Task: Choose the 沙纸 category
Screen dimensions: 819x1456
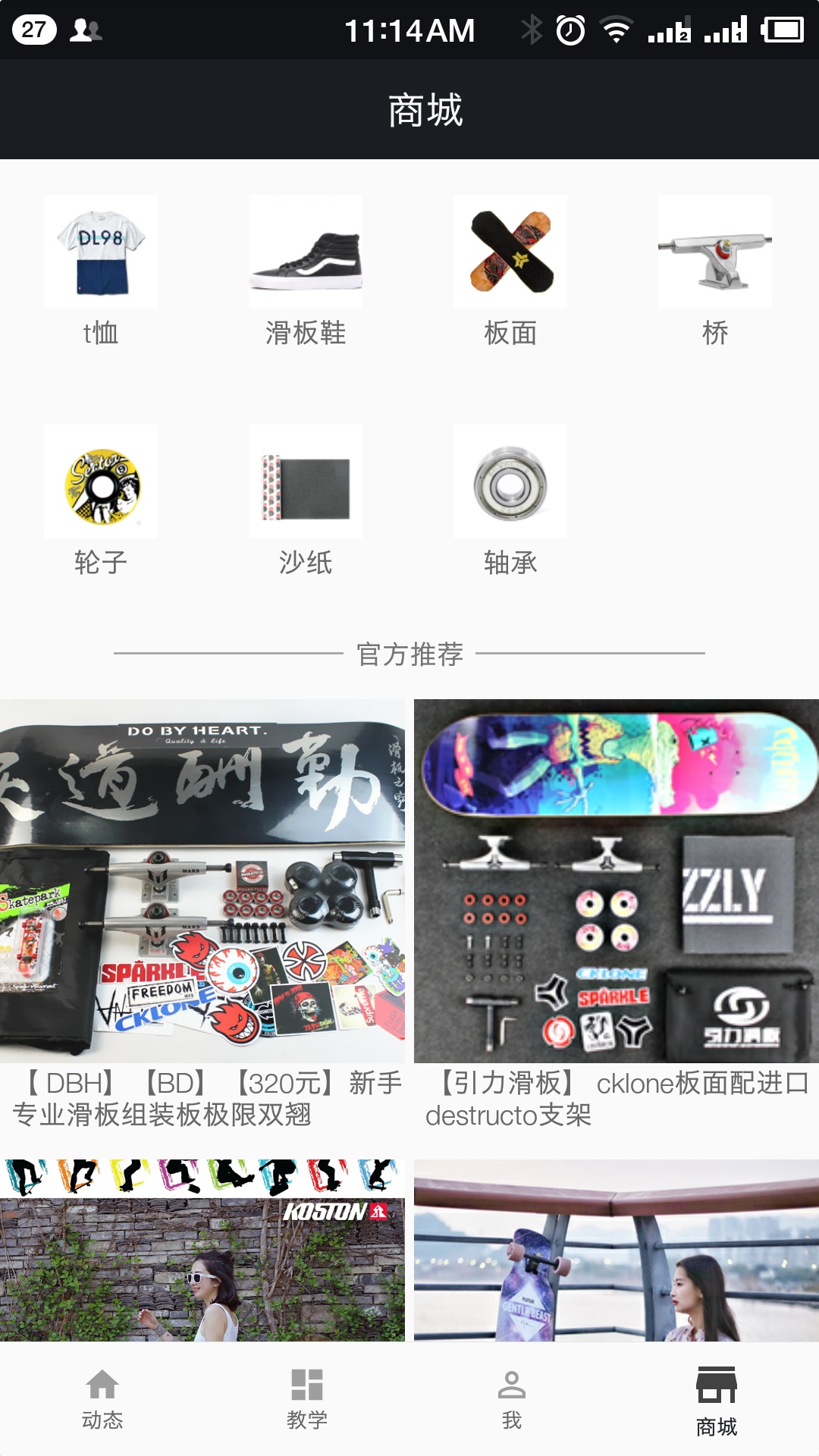Action: click(306, 500)
